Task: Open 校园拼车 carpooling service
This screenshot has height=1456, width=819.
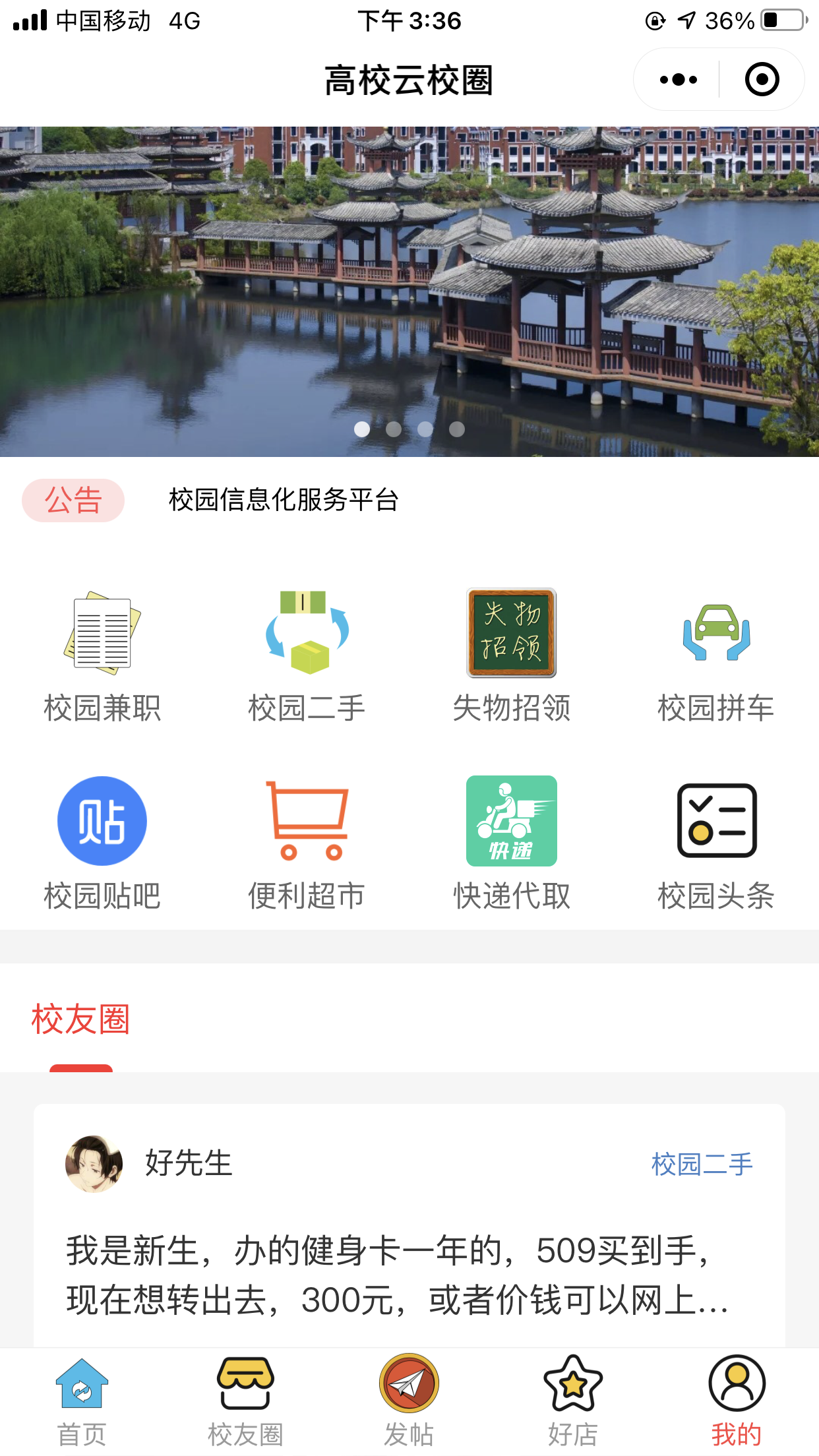Action: tap(716, 656)
